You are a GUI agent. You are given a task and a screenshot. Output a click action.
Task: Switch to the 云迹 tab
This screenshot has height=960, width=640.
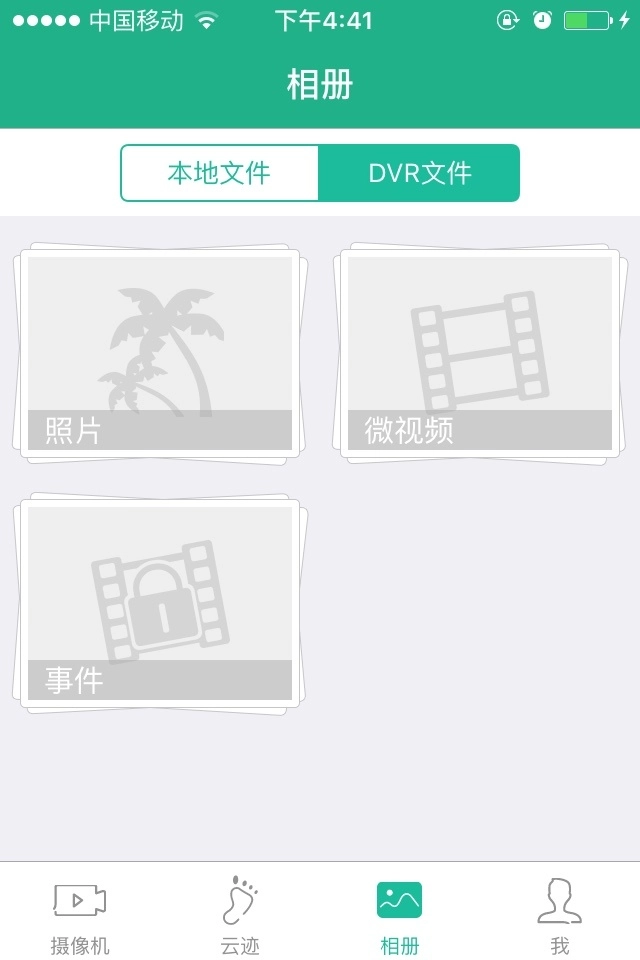point(240,915)
